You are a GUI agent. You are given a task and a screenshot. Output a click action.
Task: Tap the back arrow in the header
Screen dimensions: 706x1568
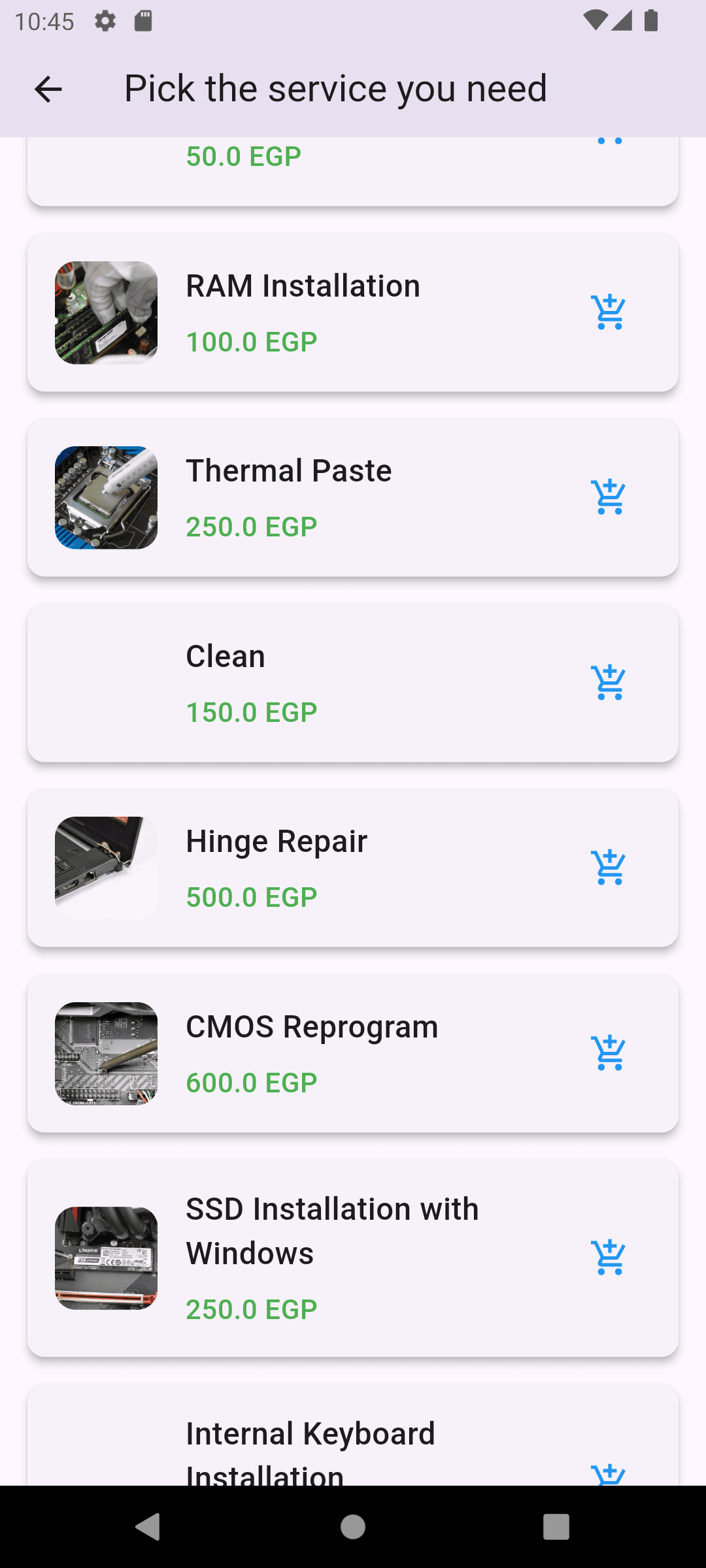[48, 88]
